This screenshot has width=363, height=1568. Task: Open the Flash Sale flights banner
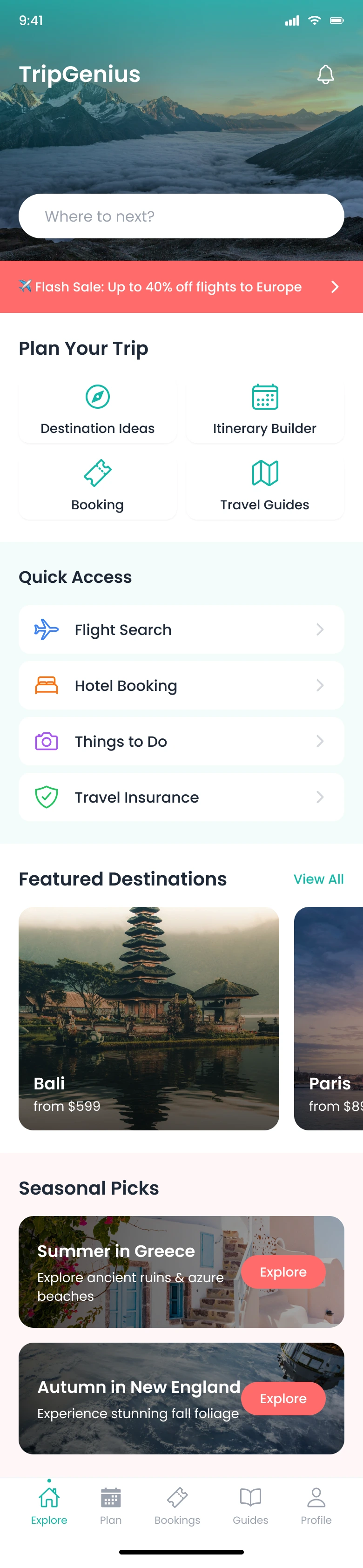point(181,287)
